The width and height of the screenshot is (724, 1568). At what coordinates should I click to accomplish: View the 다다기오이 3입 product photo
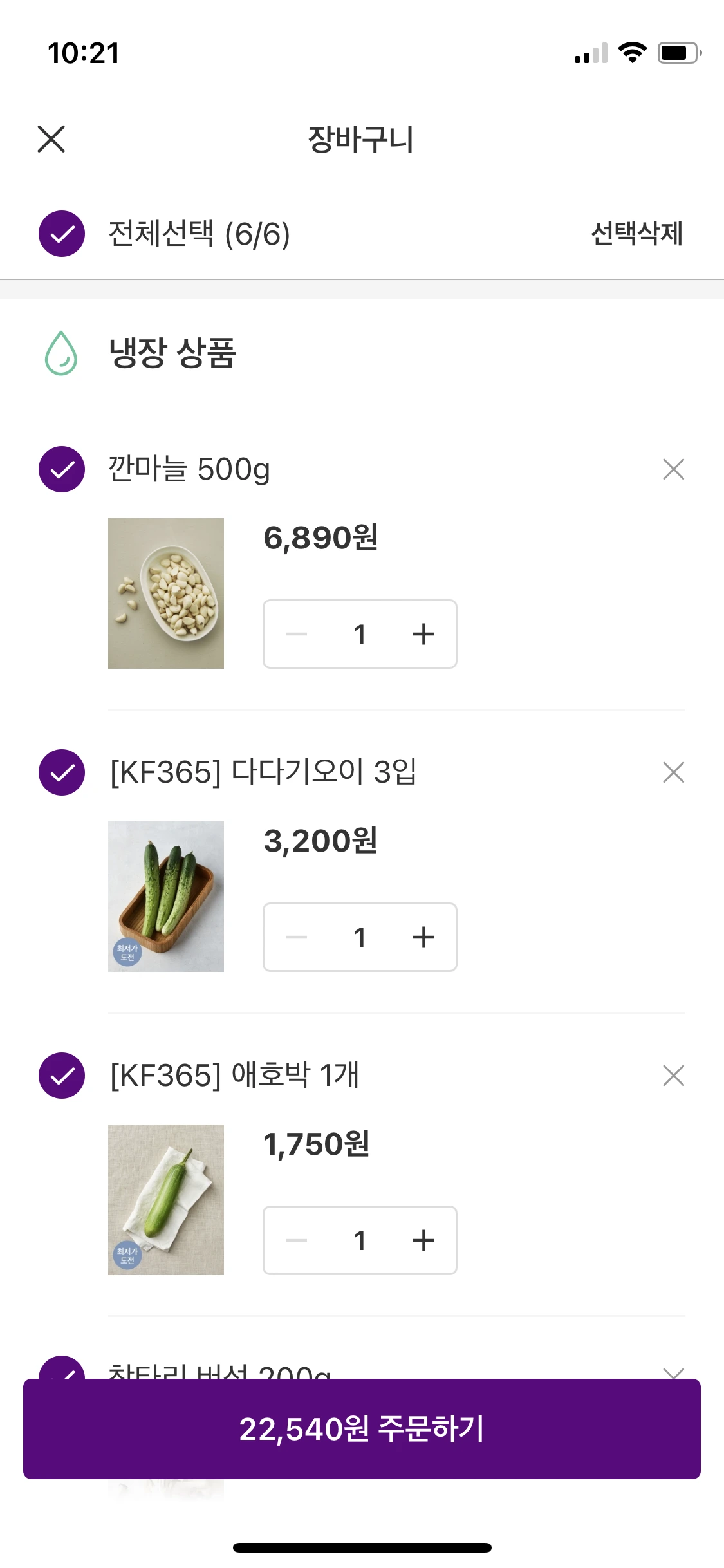tap(166, 896)
